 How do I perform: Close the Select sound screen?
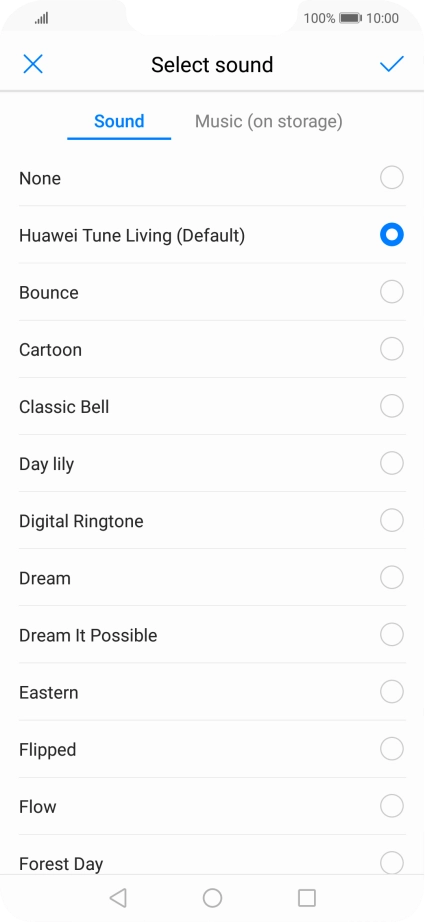(x=33, y=64)
